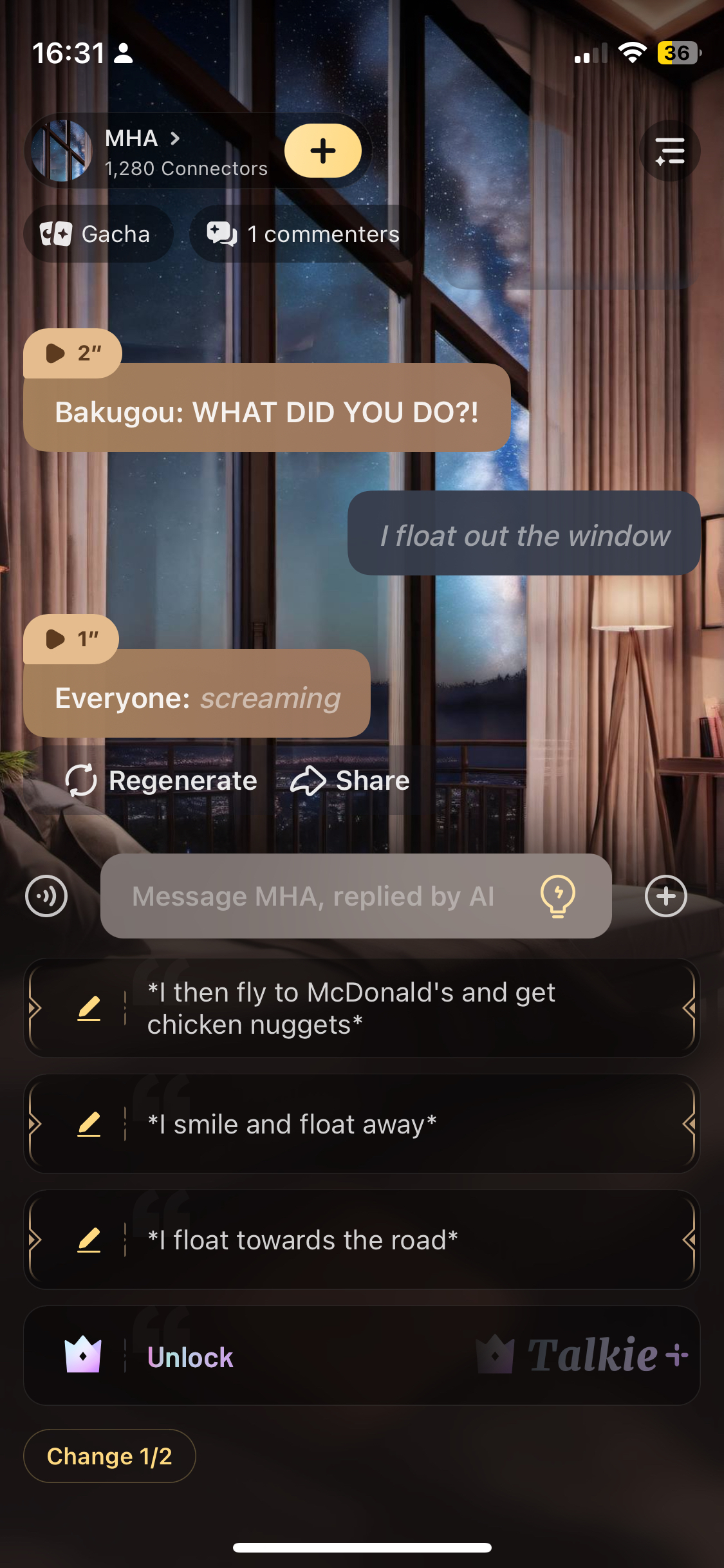Select the McDonald's chicken nuggets suggestion

tap(386, 1008)
